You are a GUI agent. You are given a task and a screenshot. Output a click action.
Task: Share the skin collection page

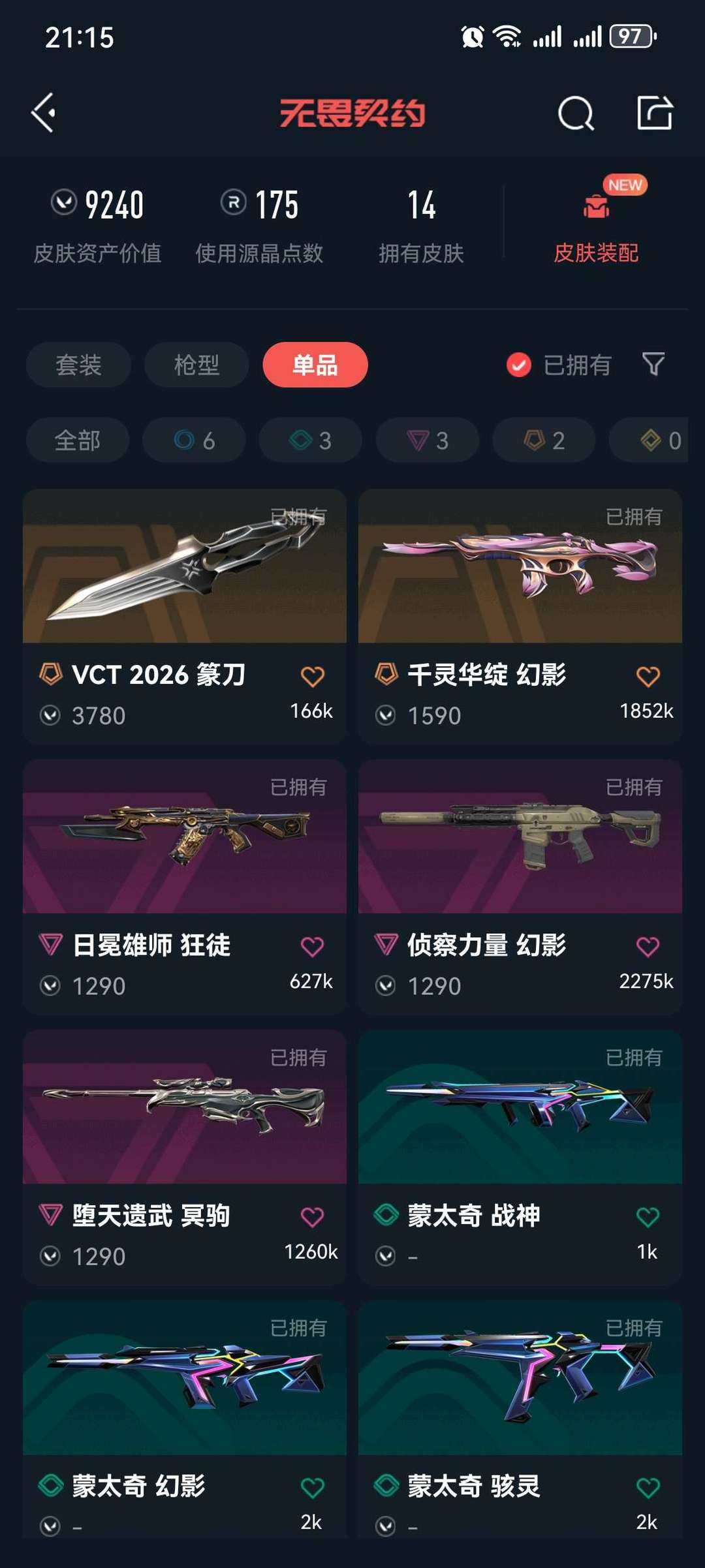[x=656, y=114]
